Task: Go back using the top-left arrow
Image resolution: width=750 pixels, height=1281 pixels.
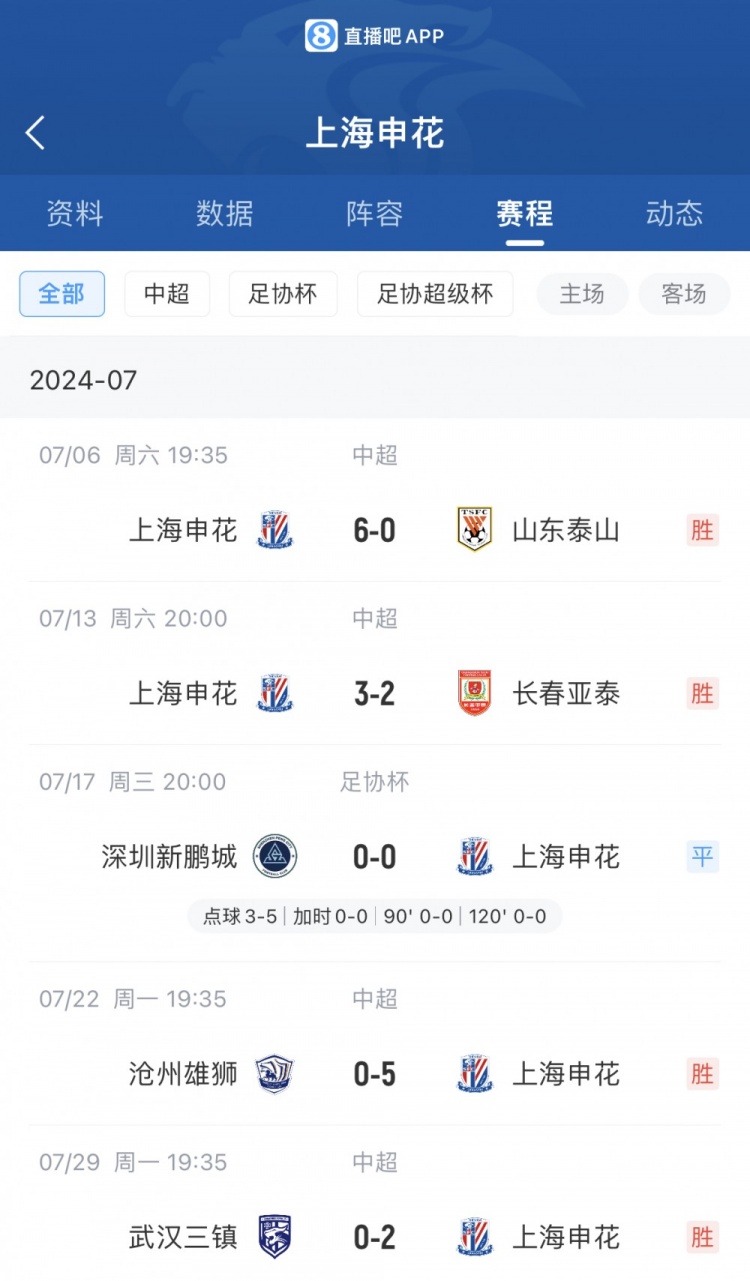Action: pyautogui.click(x=36, y=133)
